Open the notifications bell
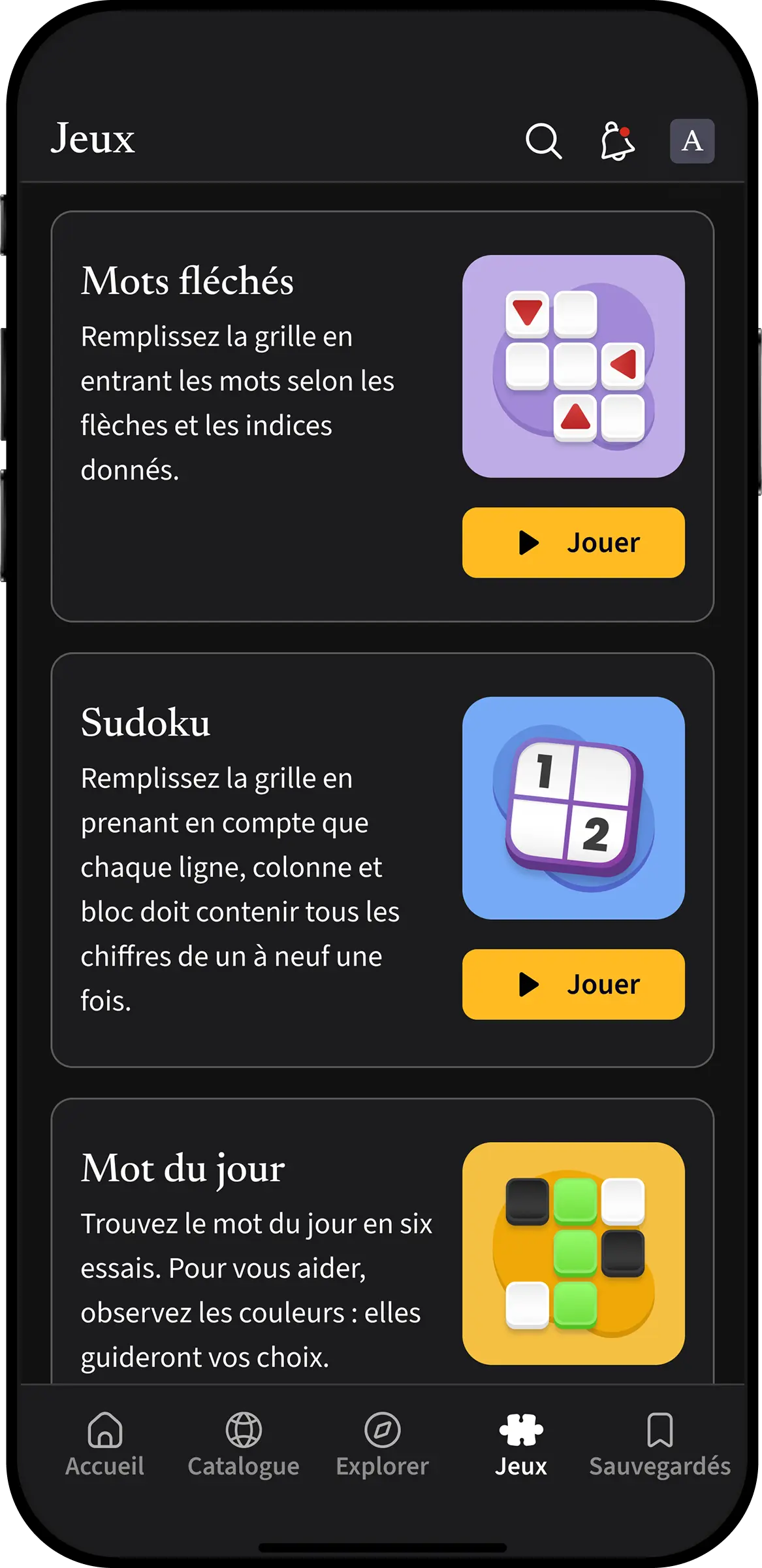This screenshot has width=762, height=1568. point(617,140)
